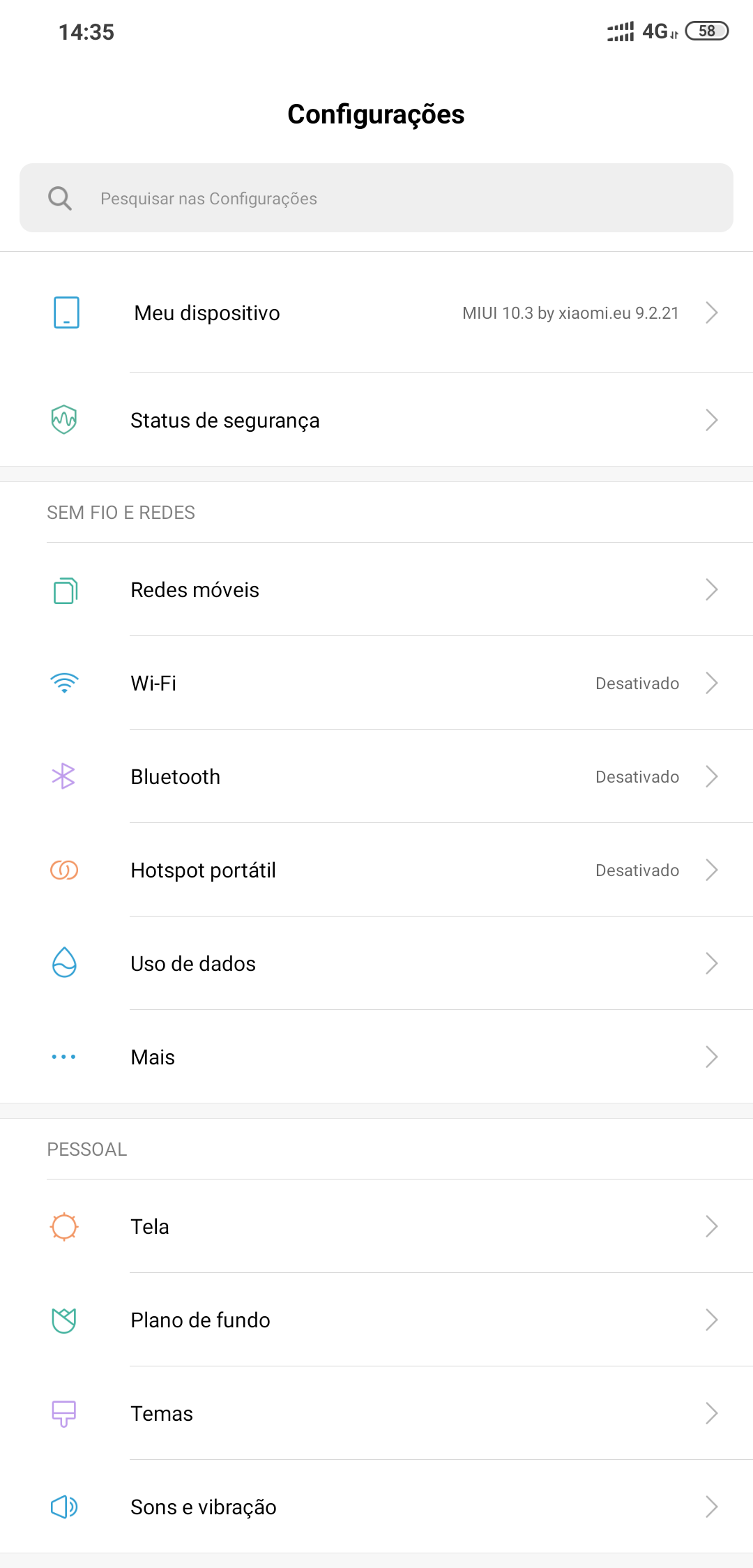
Task: Open Sons e vibração settings
Action: click(376, 1507)
